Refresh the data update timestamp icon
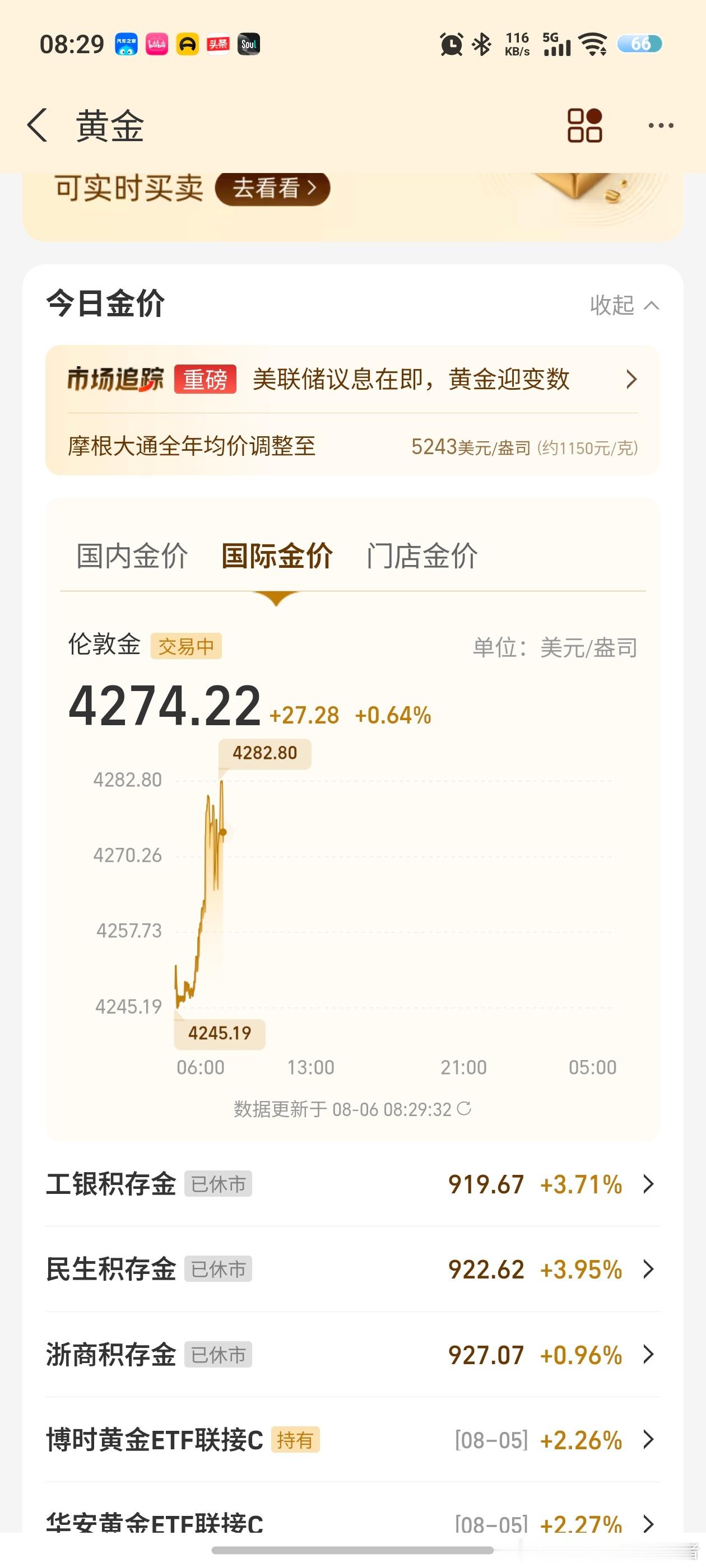The image size is (706, 1568). [464, 1108]
